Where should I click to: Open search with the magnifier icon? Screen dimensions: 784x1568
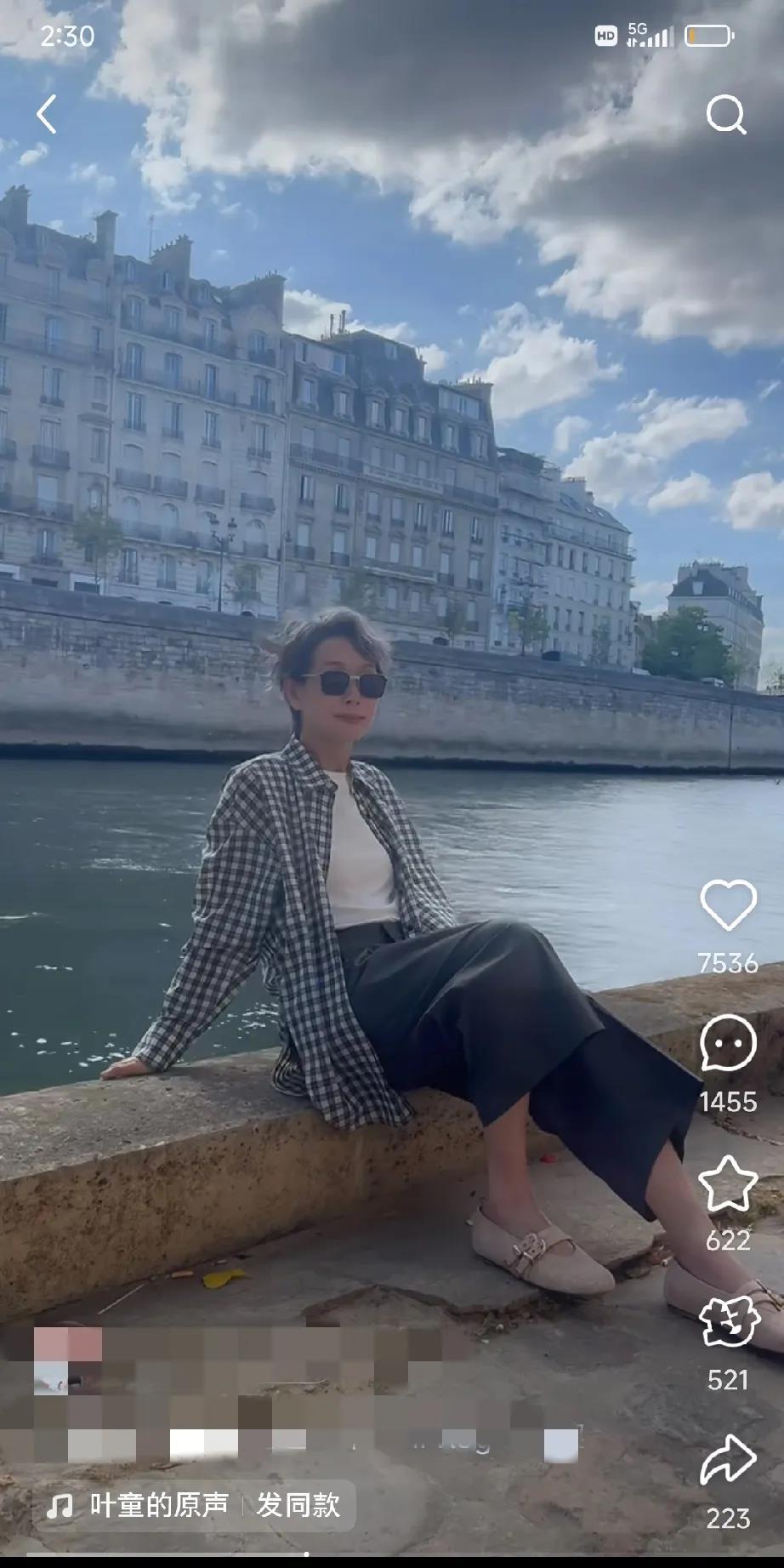tap(726, 114)
